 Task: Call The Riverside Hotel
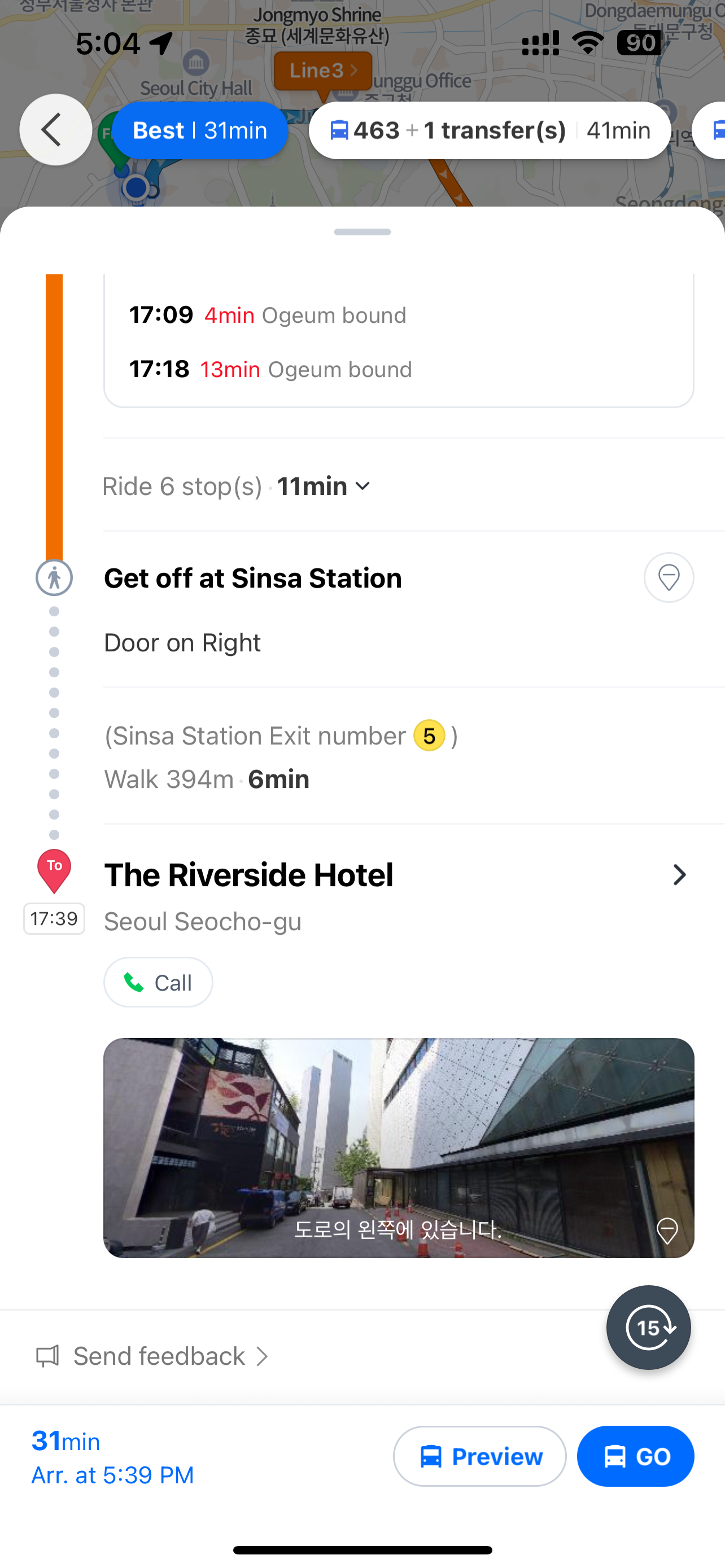coord(158,982)
